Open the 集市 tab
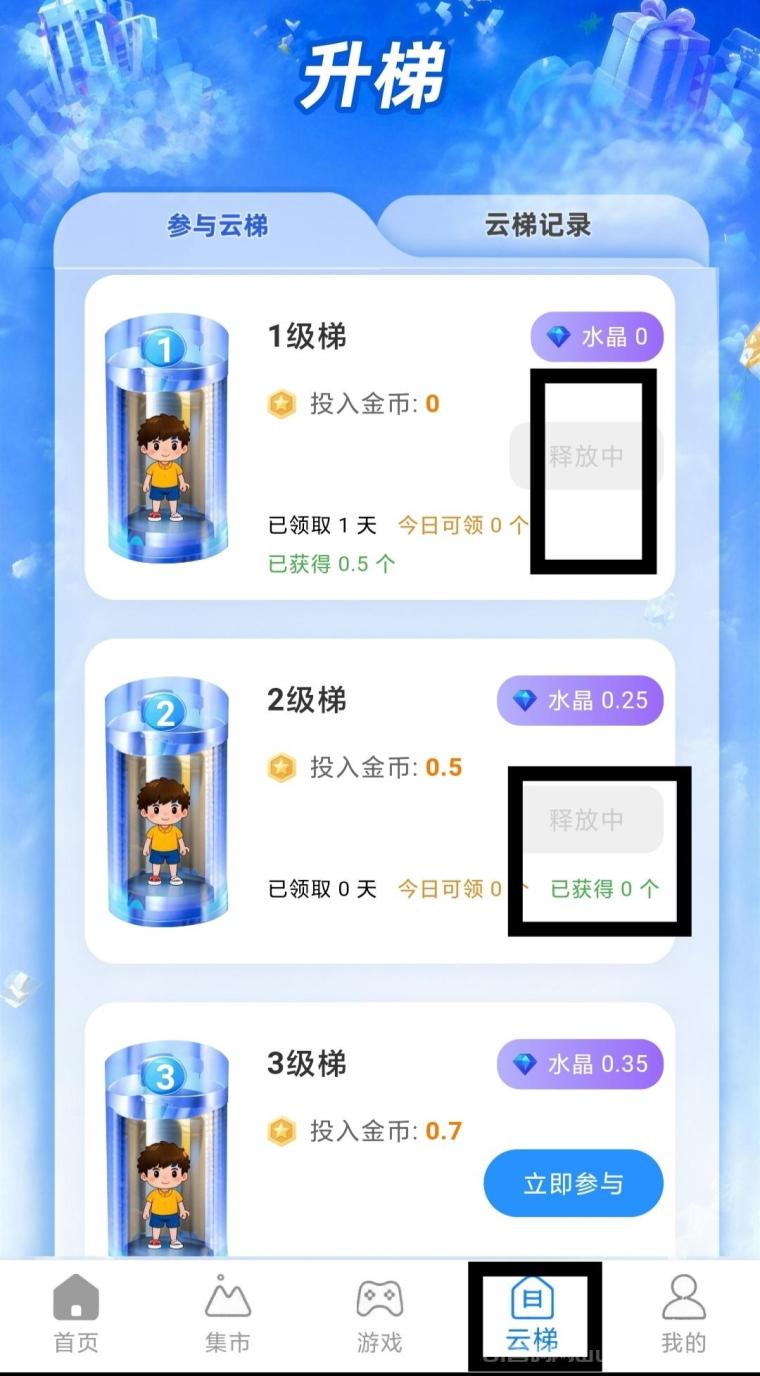This screenshot has height=1376, width=760. [x=228, y=1315]
